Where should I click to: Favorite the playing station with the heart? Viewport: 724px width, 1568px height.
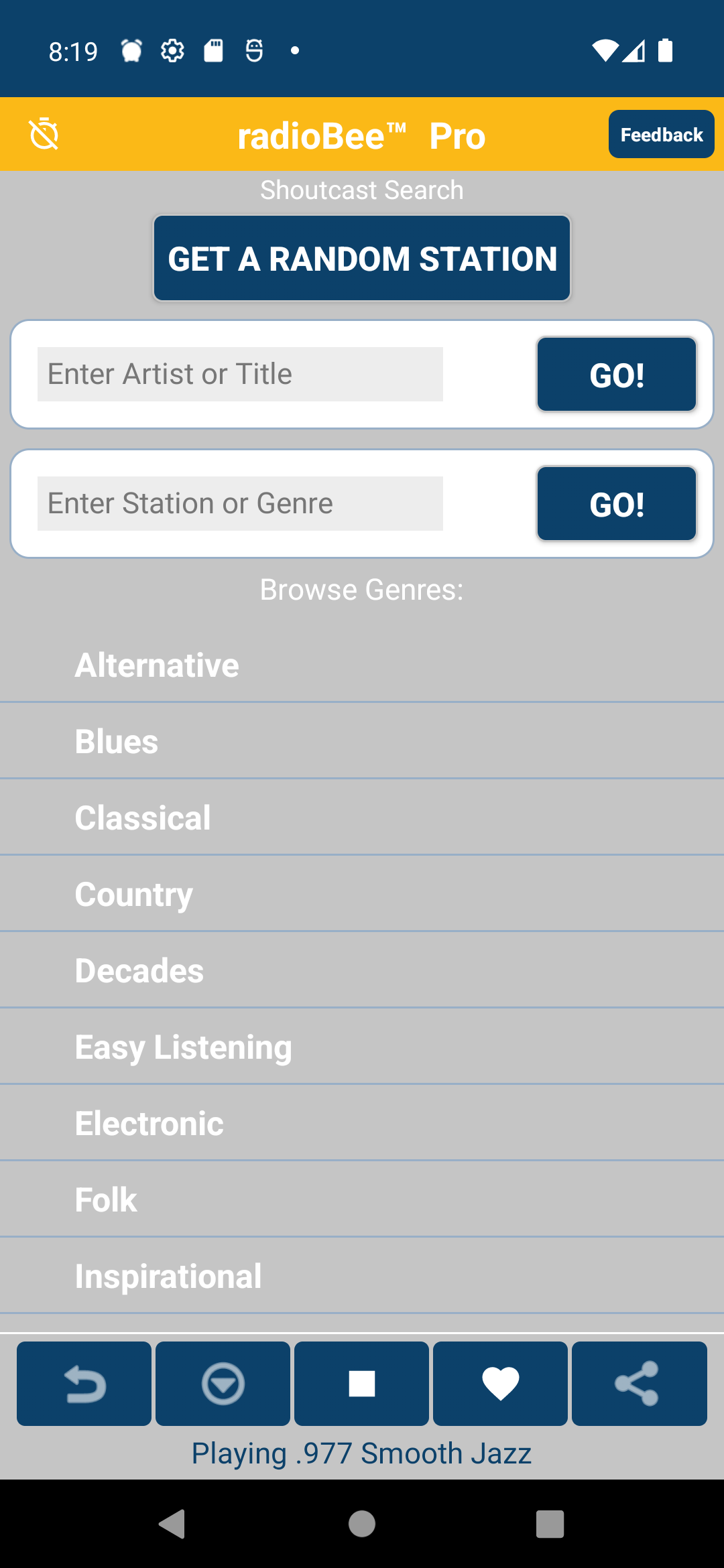(500, 1383)
